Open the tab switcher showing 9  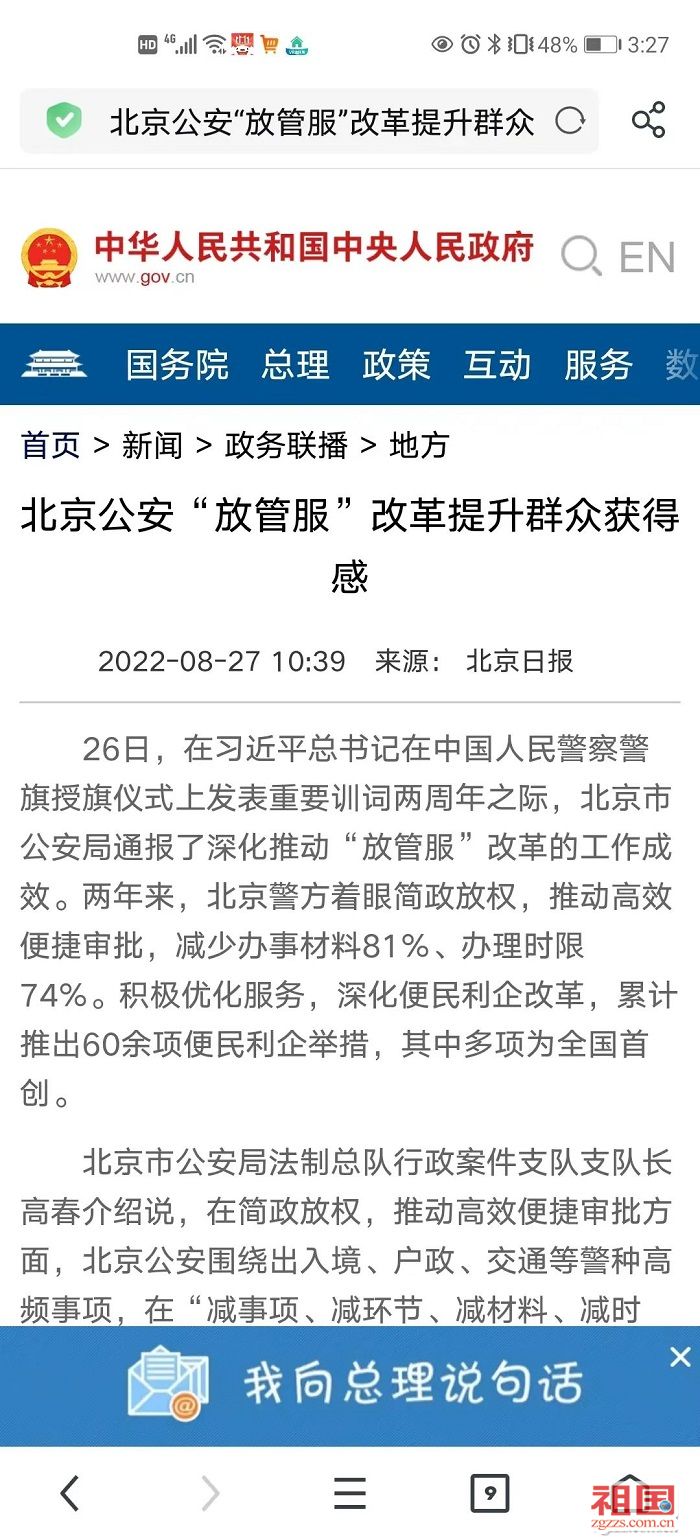pos(490,1494)
